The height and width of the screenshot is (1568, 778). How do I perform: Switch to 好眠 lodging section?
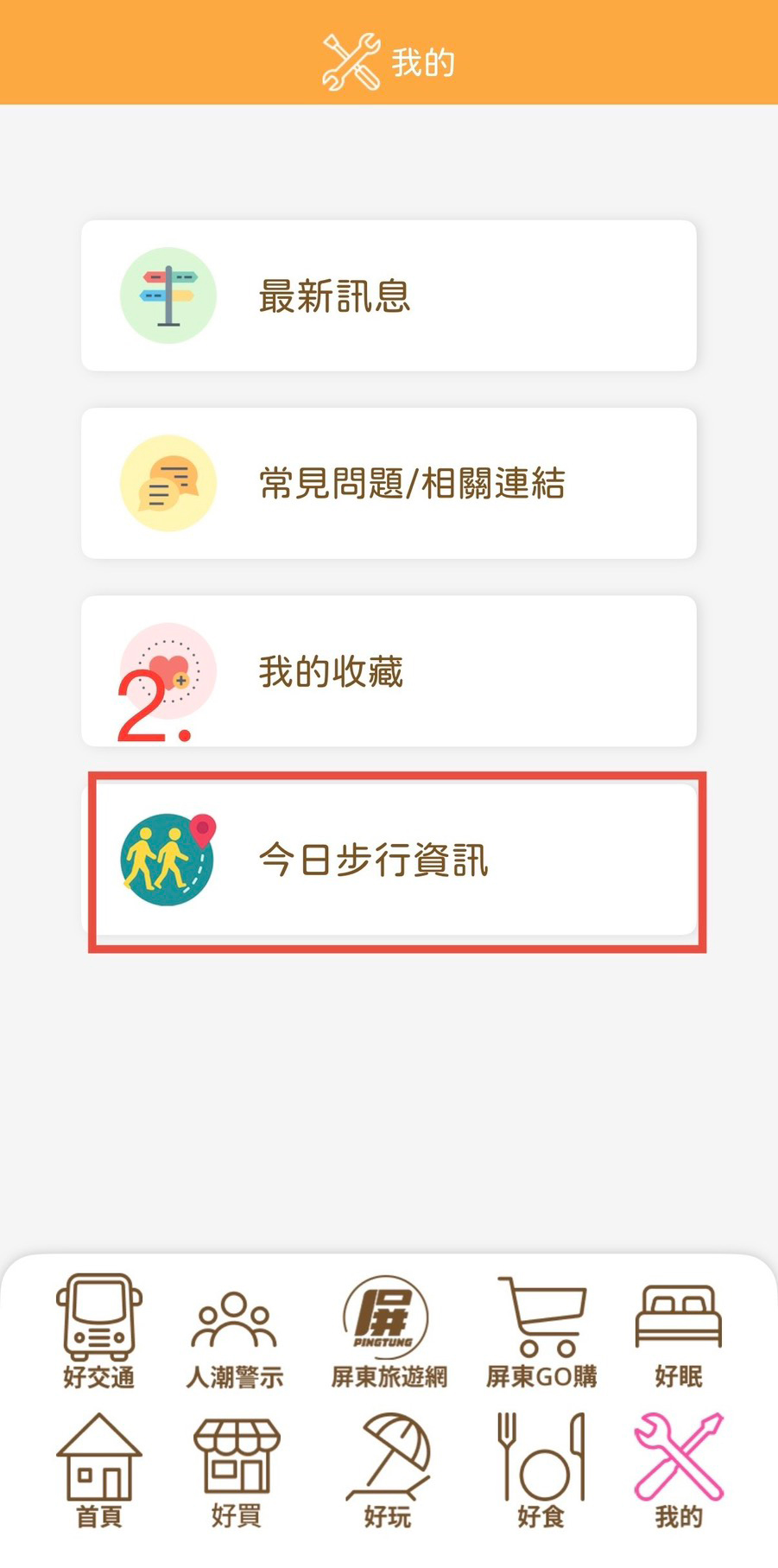tap(678, 1330)
